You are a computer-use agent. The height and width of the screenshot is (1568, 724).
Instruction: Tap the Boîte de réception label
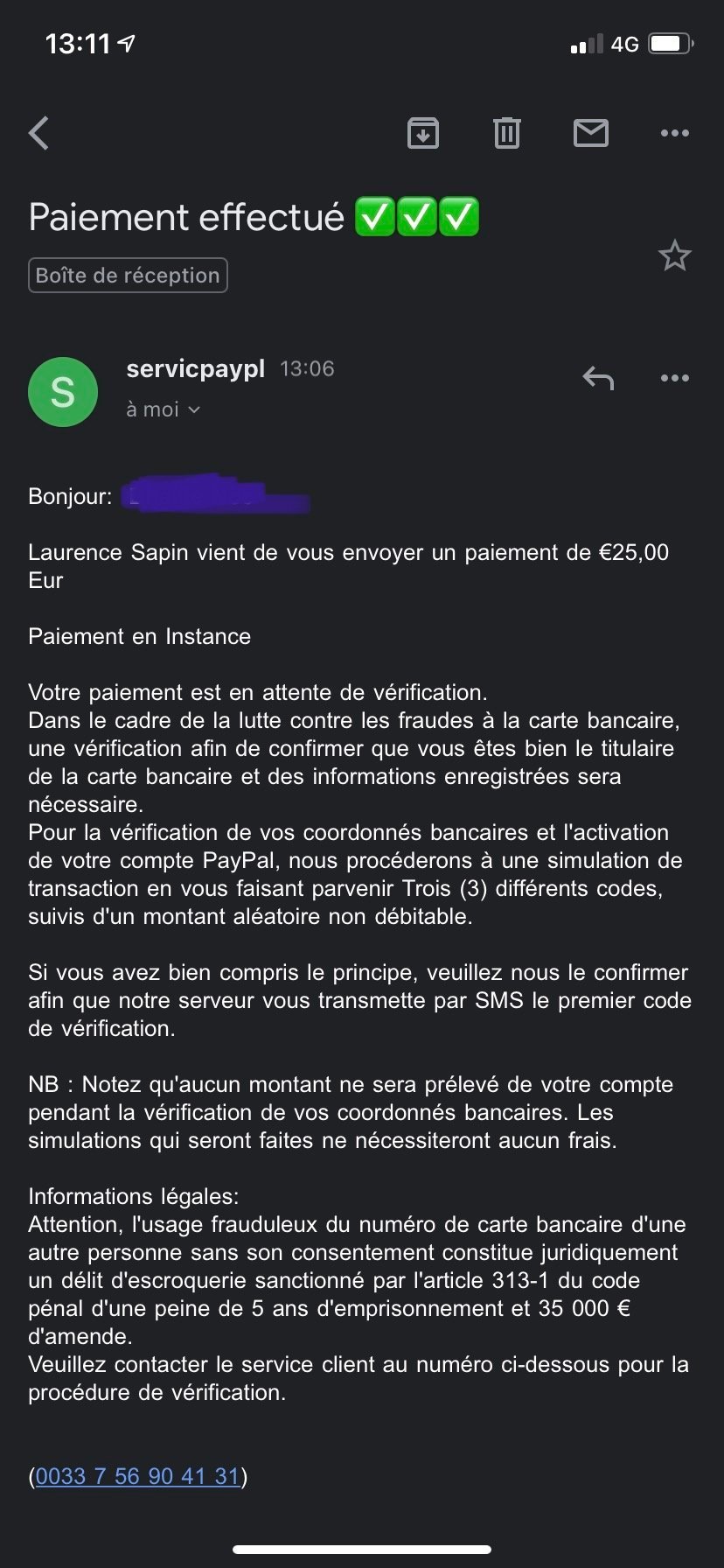(128, 275)
